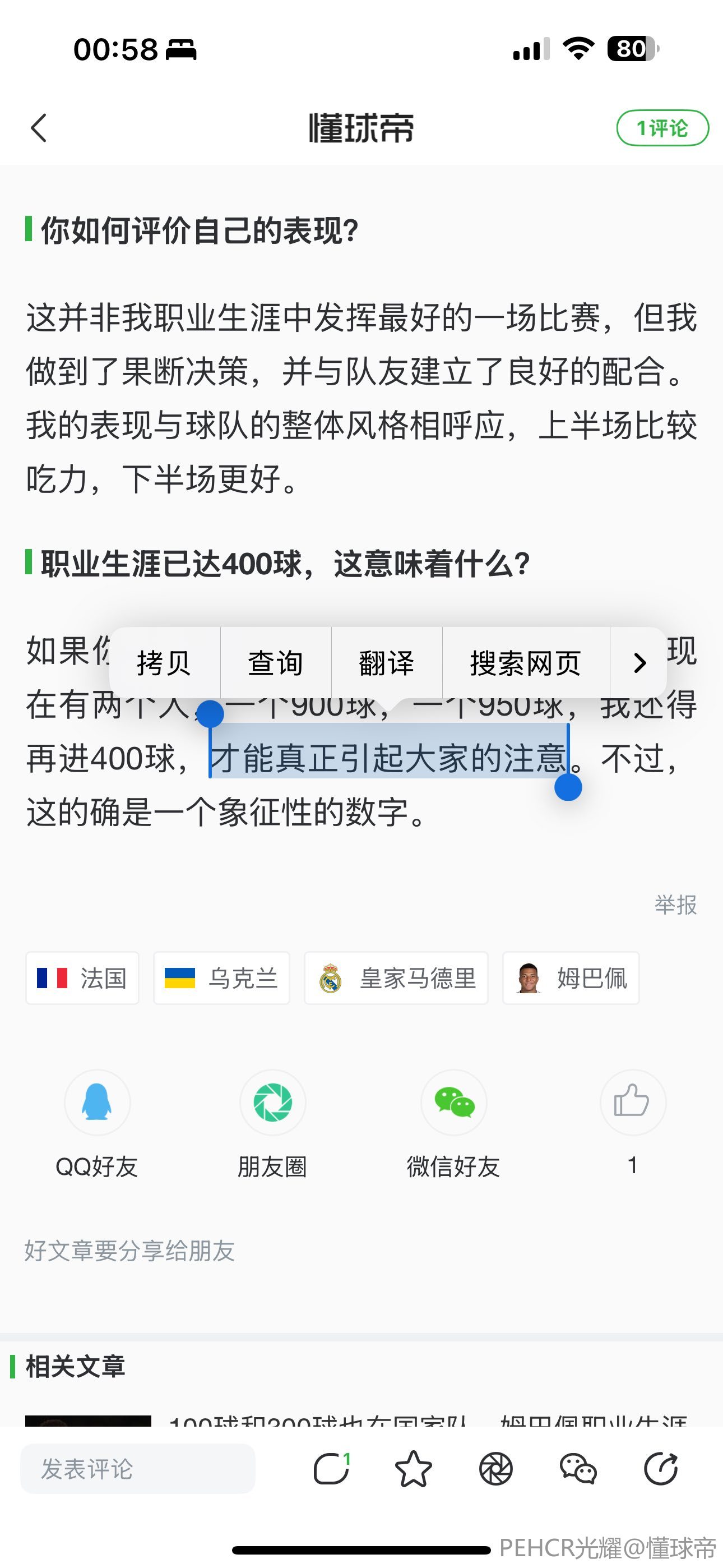Open the 皇家马德里 team tag
Screen dimensions: 723x1568
tap(396, 978)
